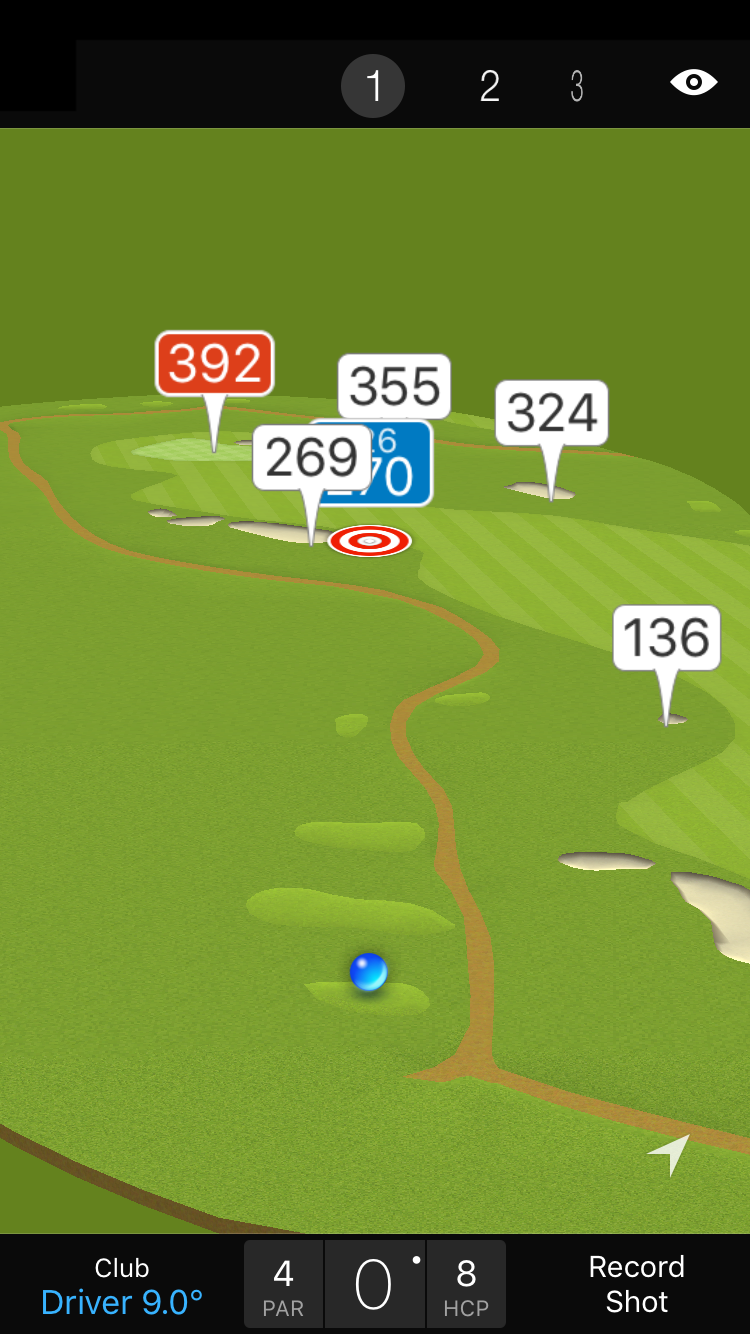Change club from Driver 9.0°
The width and height of the screenshot is (750, 1334).
coord(122,1286)
